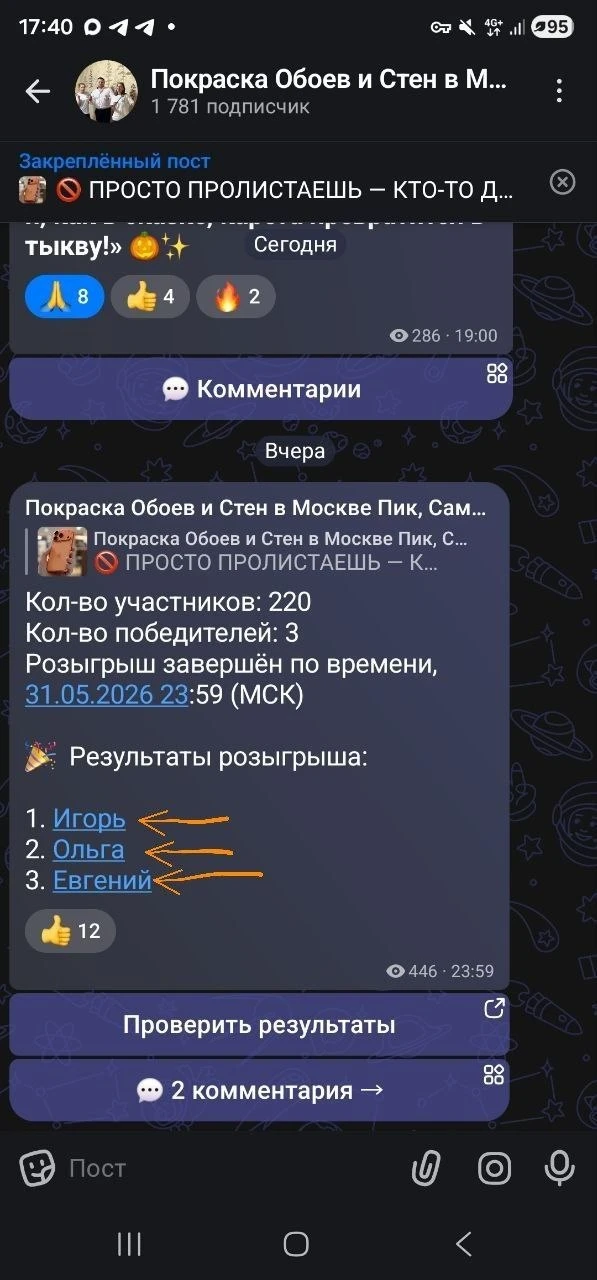React with the thumbs up showing 4
The image size is (597, 1280).
coord(150,296)
